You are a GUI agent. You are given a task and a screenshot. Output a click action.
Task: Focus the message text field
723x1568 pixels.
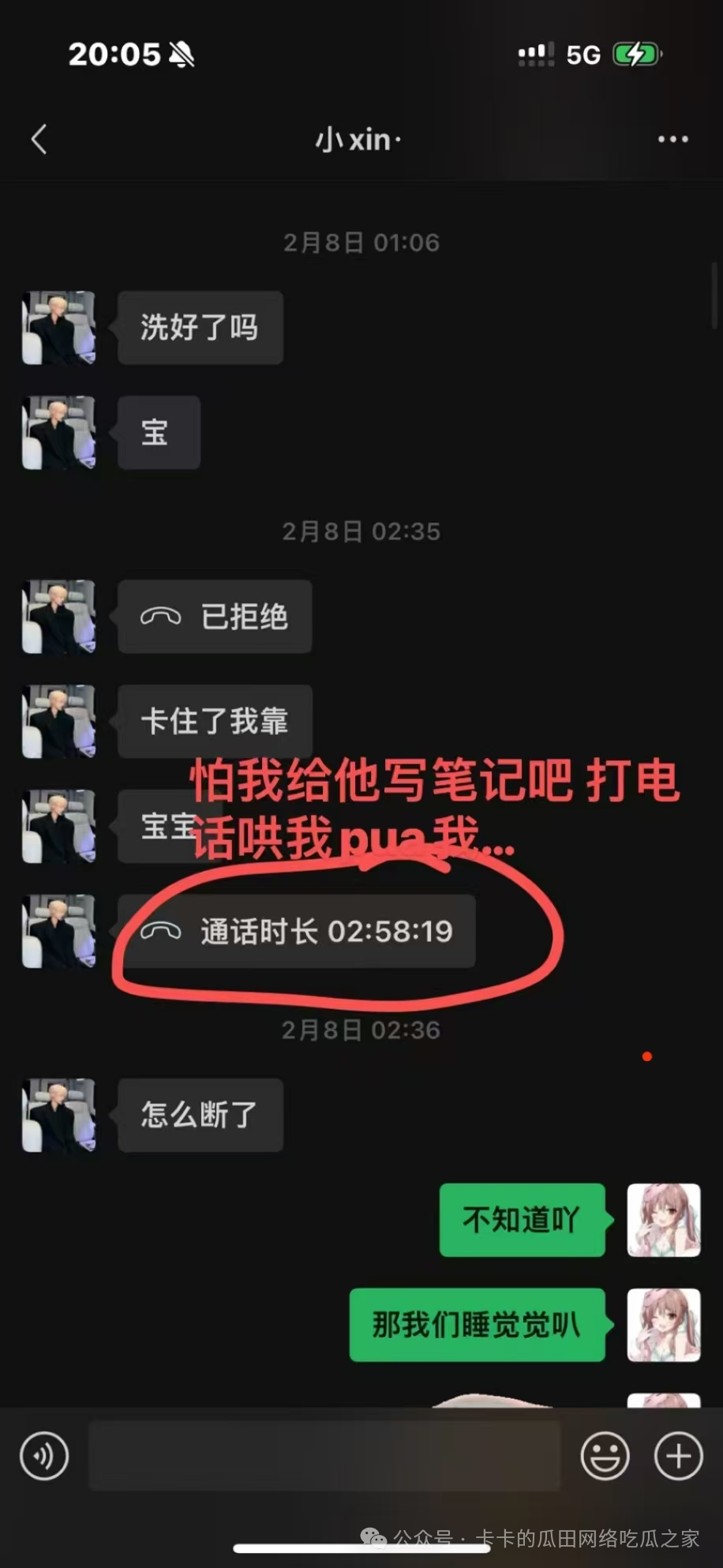(324, 1455)
